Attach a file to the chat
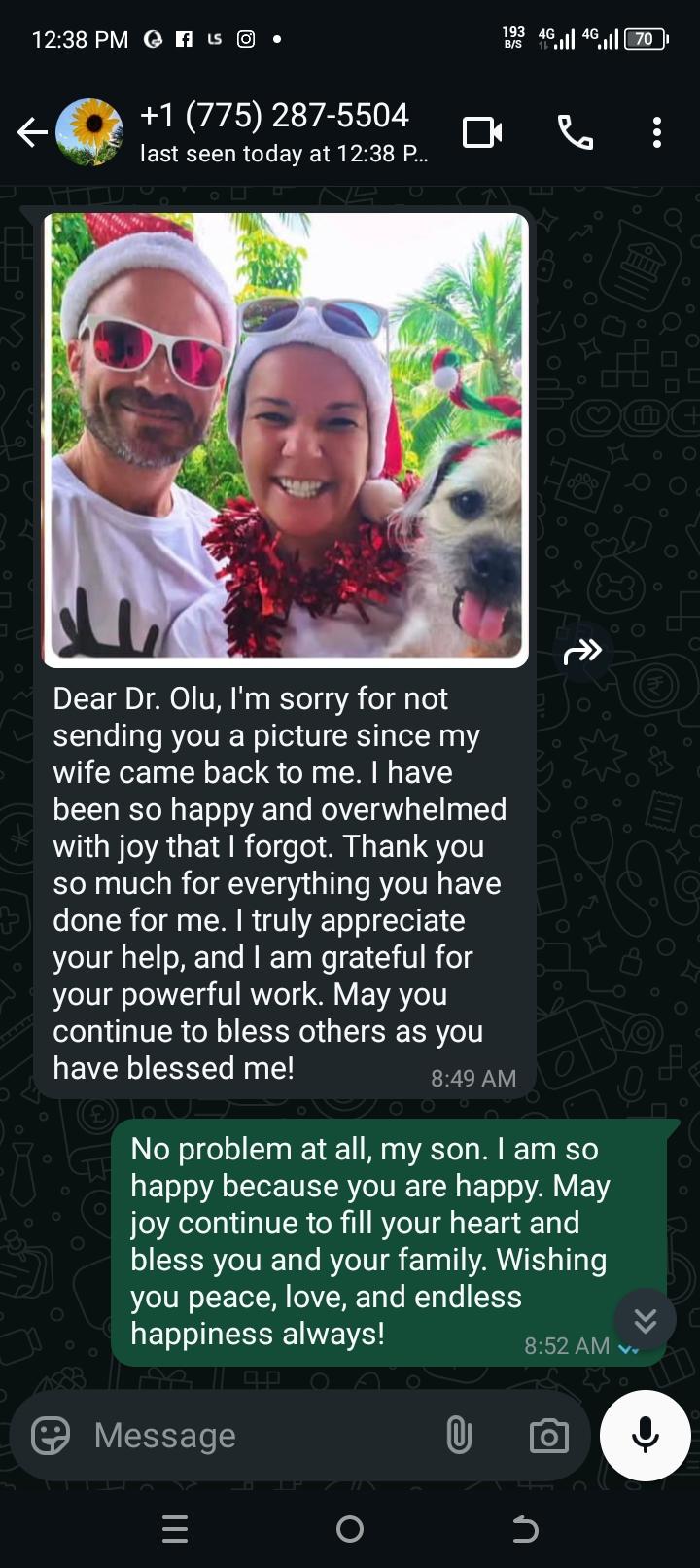 459,1436
